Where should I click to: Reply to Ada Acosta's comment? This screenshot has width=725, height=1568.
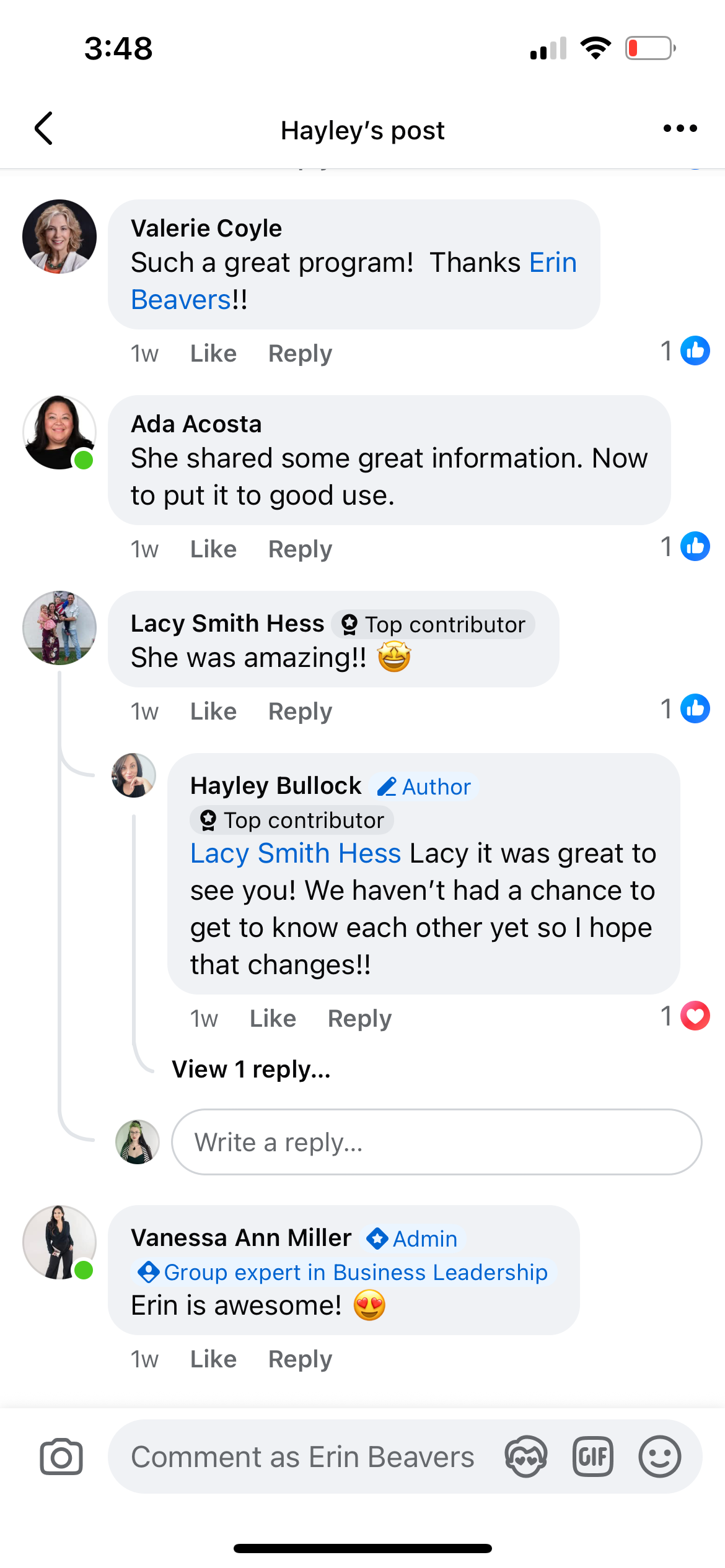pos(300,549)
